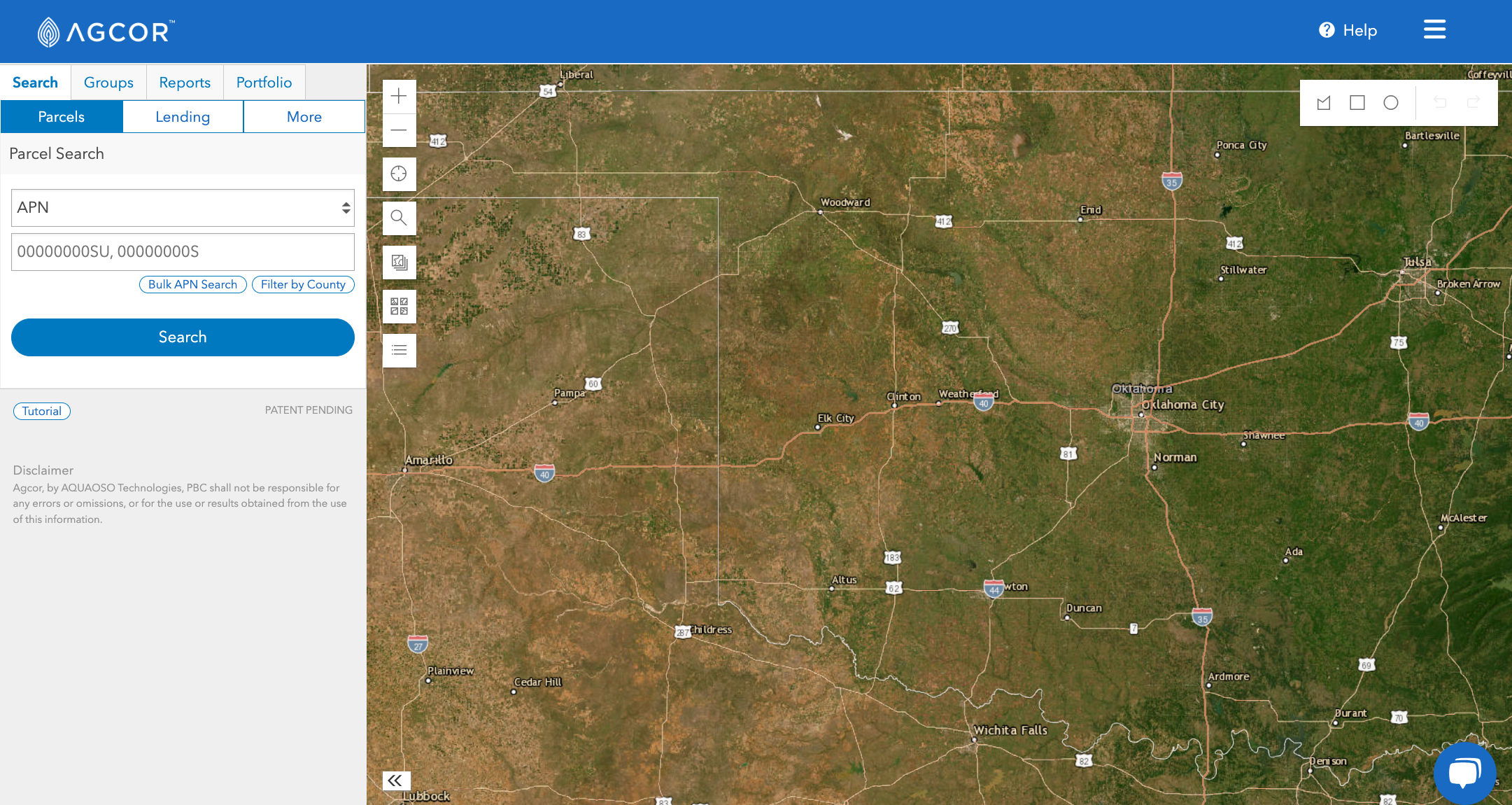Collapse the side panel with double arrows
Viewport: 1512px width, 805px height.
pos(395,780)
